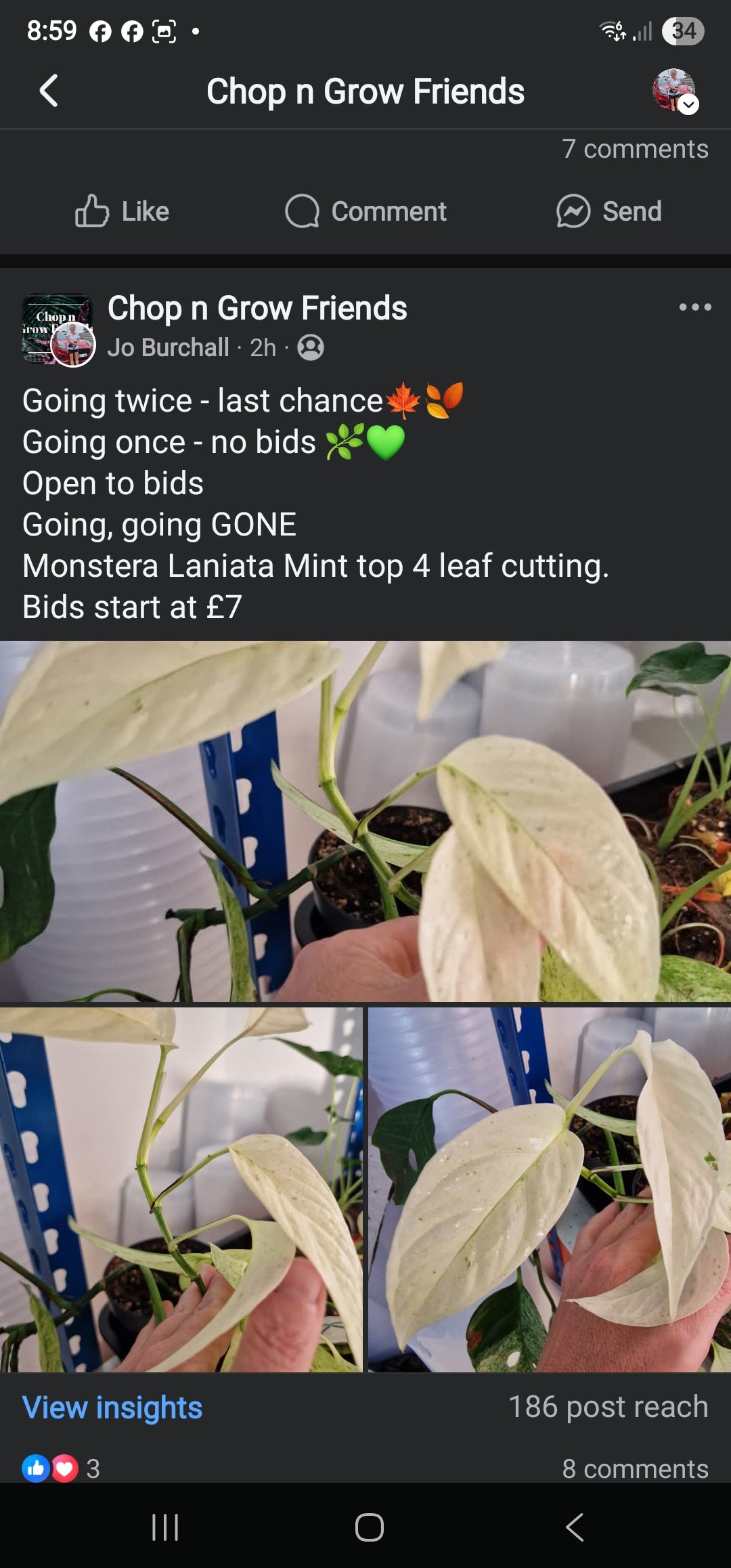Open the profile switcher avatar in header
Screen dimensions: 731x1568
click(x=673, y=91)
